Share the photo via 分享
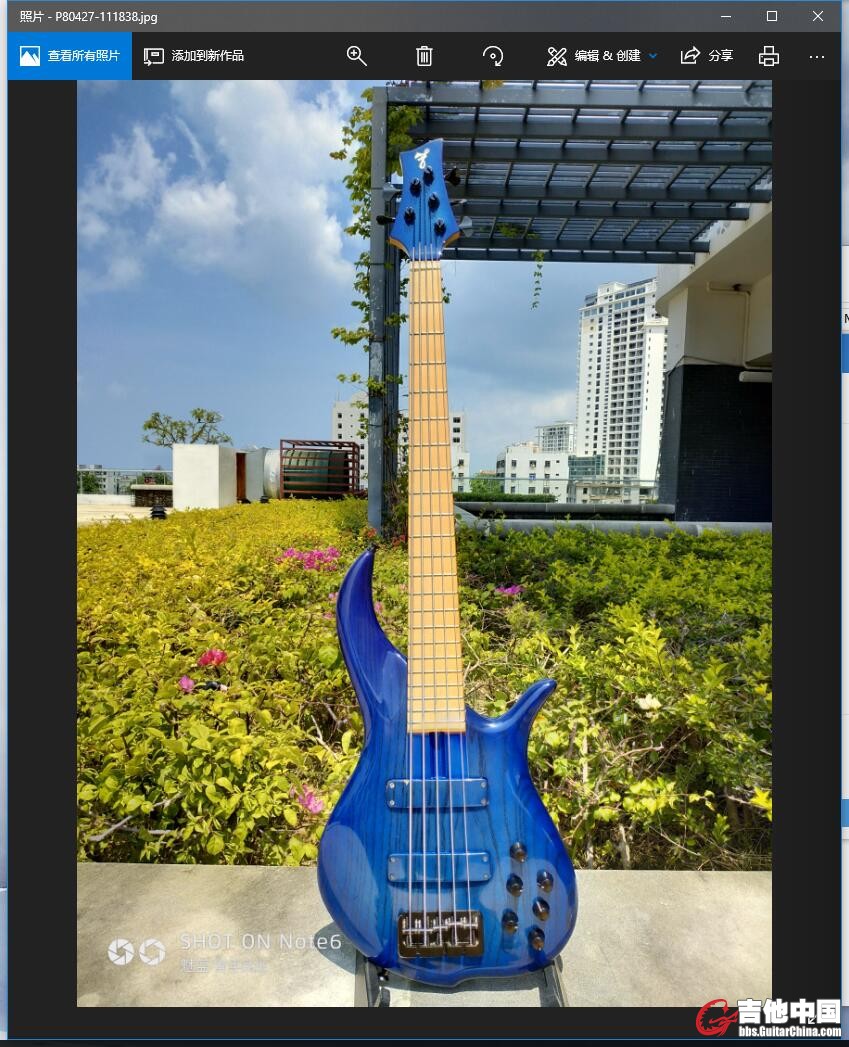 tap(707, 56)
